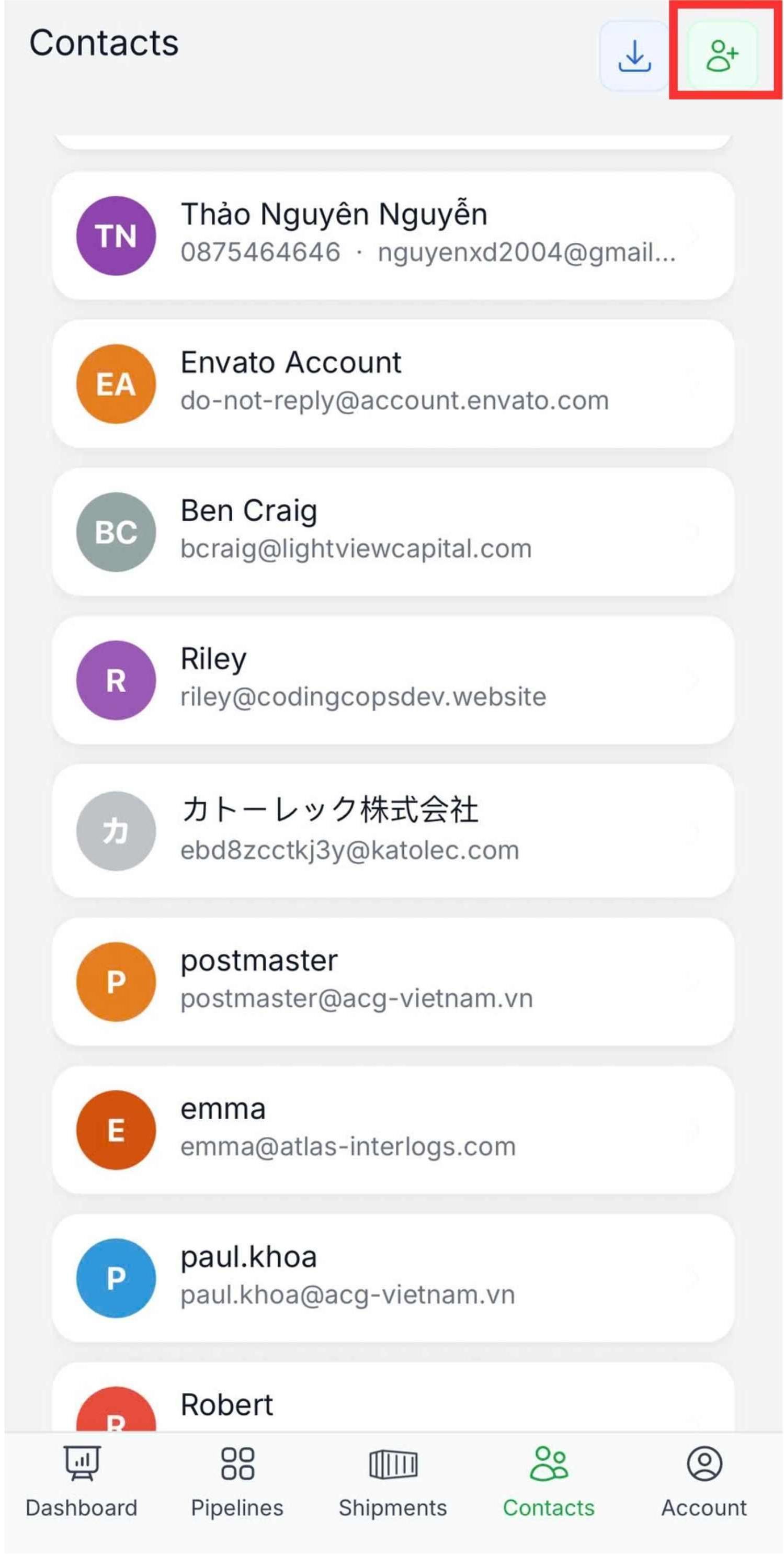The height and width of the screenshot is (1554, 784).
Task: Select the Contacts tab
Action: point(548,1481)
